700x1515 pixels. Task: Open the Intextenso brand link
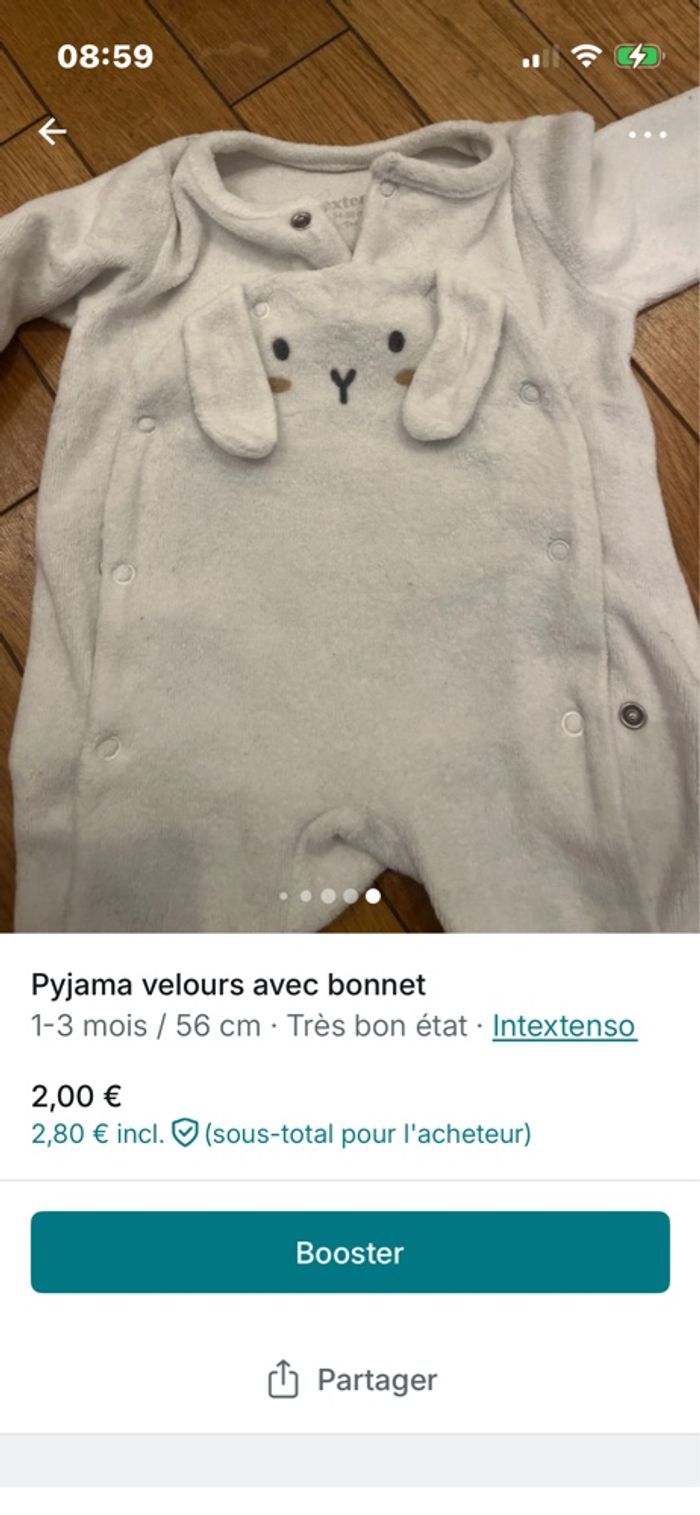pyautogui.click(x=564, y=1026)
